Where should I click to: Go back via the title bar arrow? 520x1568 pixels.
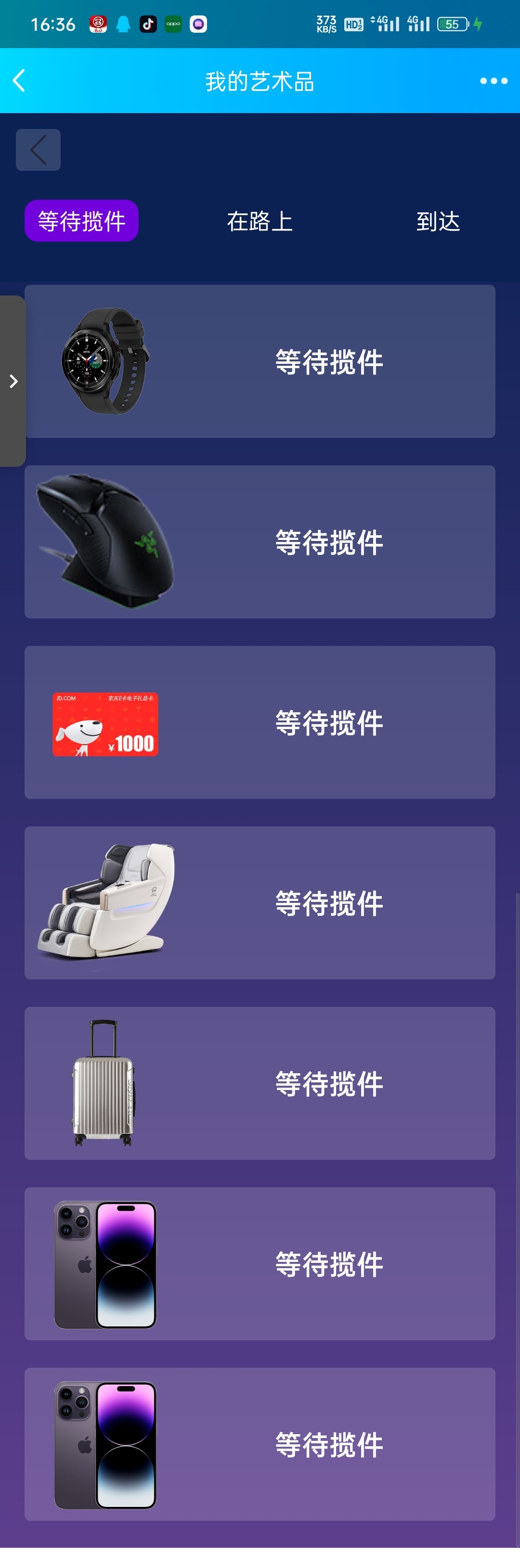pos(19,80)
